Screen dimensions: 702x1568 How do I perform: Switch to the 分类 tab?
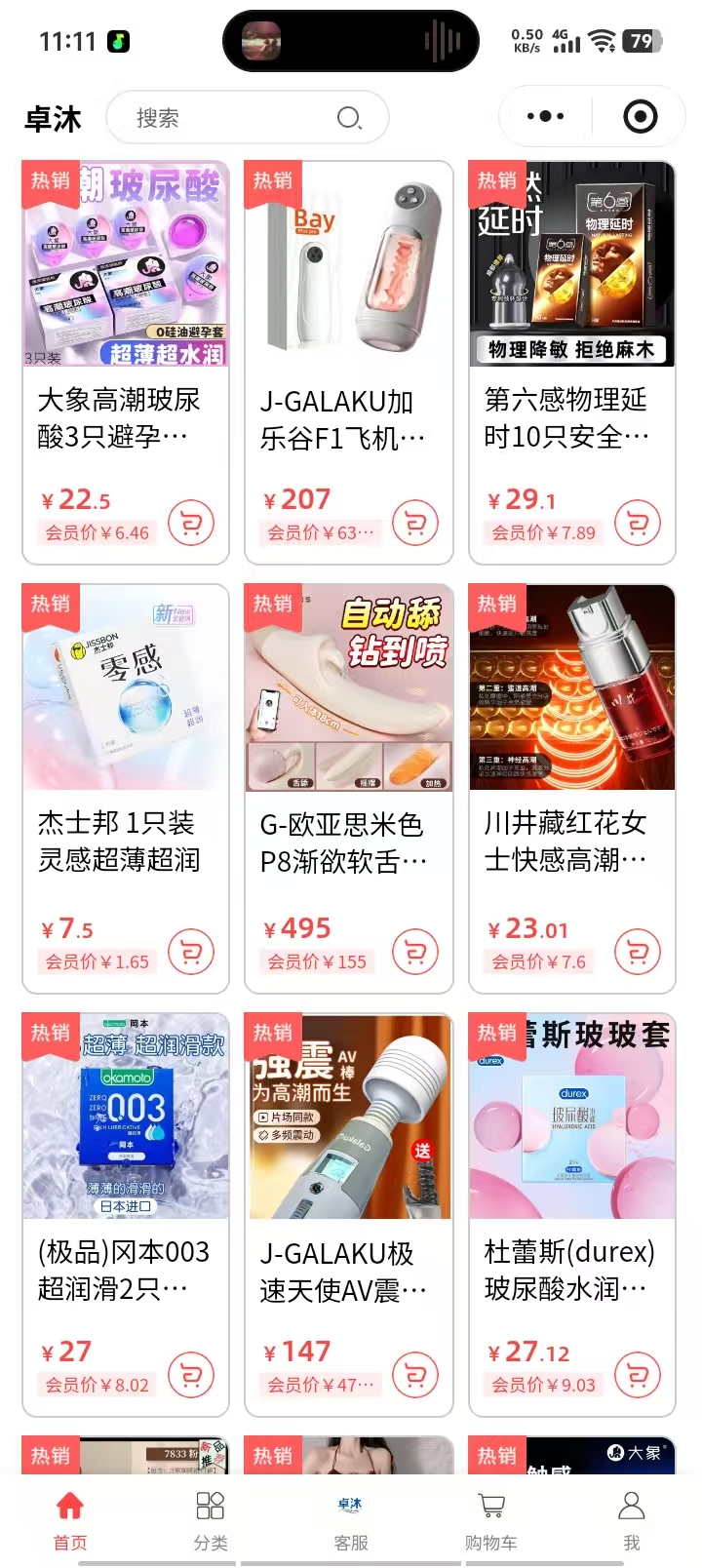[x=211, y=1520]
